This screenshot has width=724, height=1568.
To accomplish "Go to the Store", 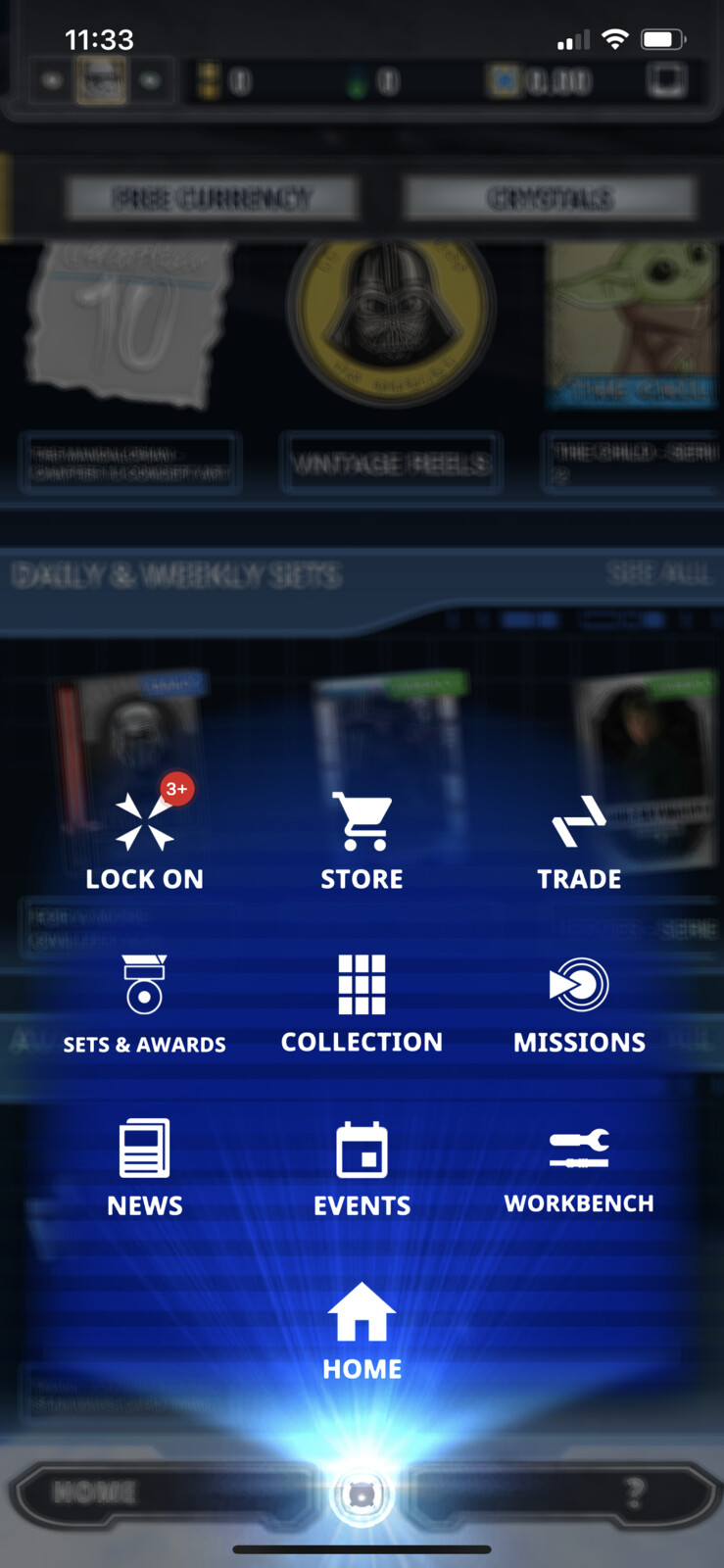I will (x=362, y=841).
